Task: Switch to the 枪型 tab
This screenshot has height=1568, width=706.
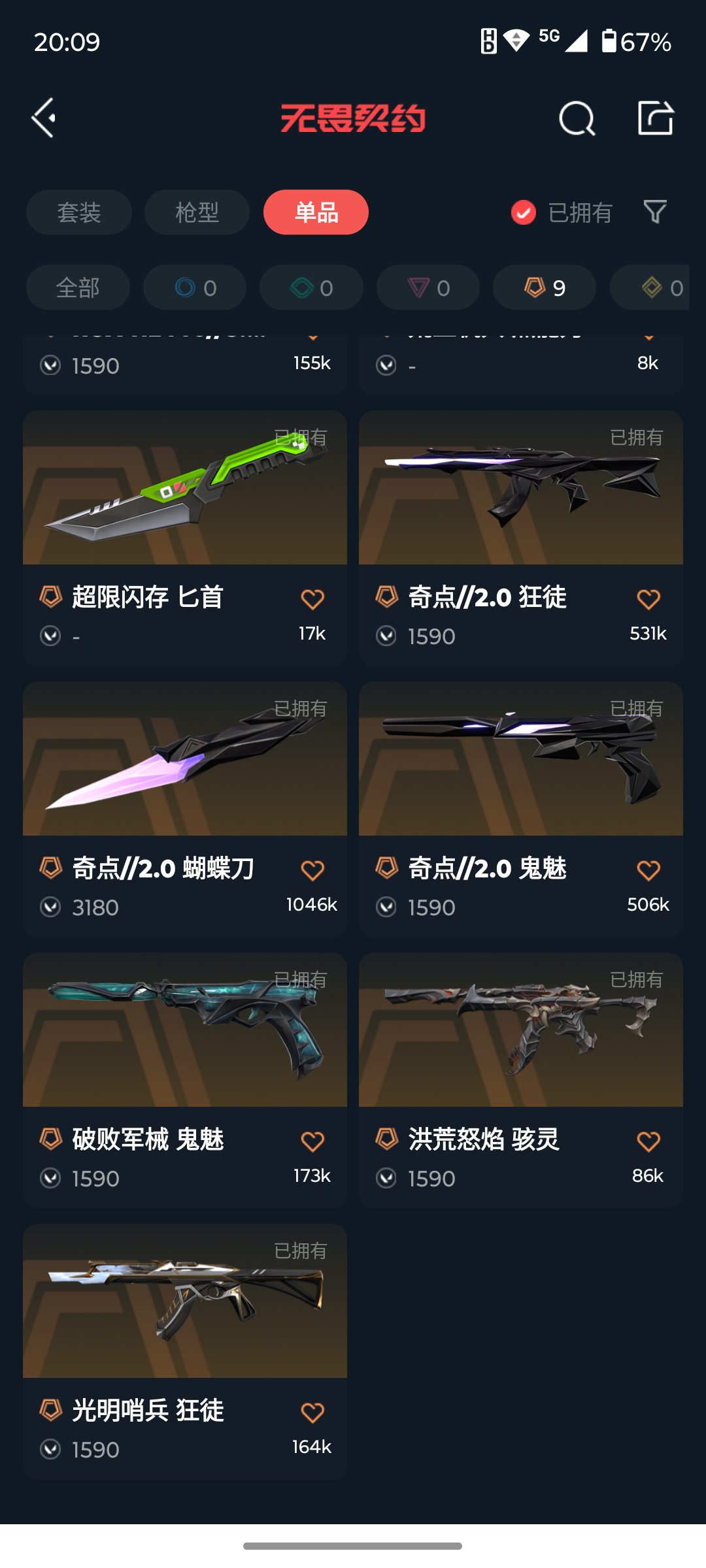Action: tap(197, 212)
